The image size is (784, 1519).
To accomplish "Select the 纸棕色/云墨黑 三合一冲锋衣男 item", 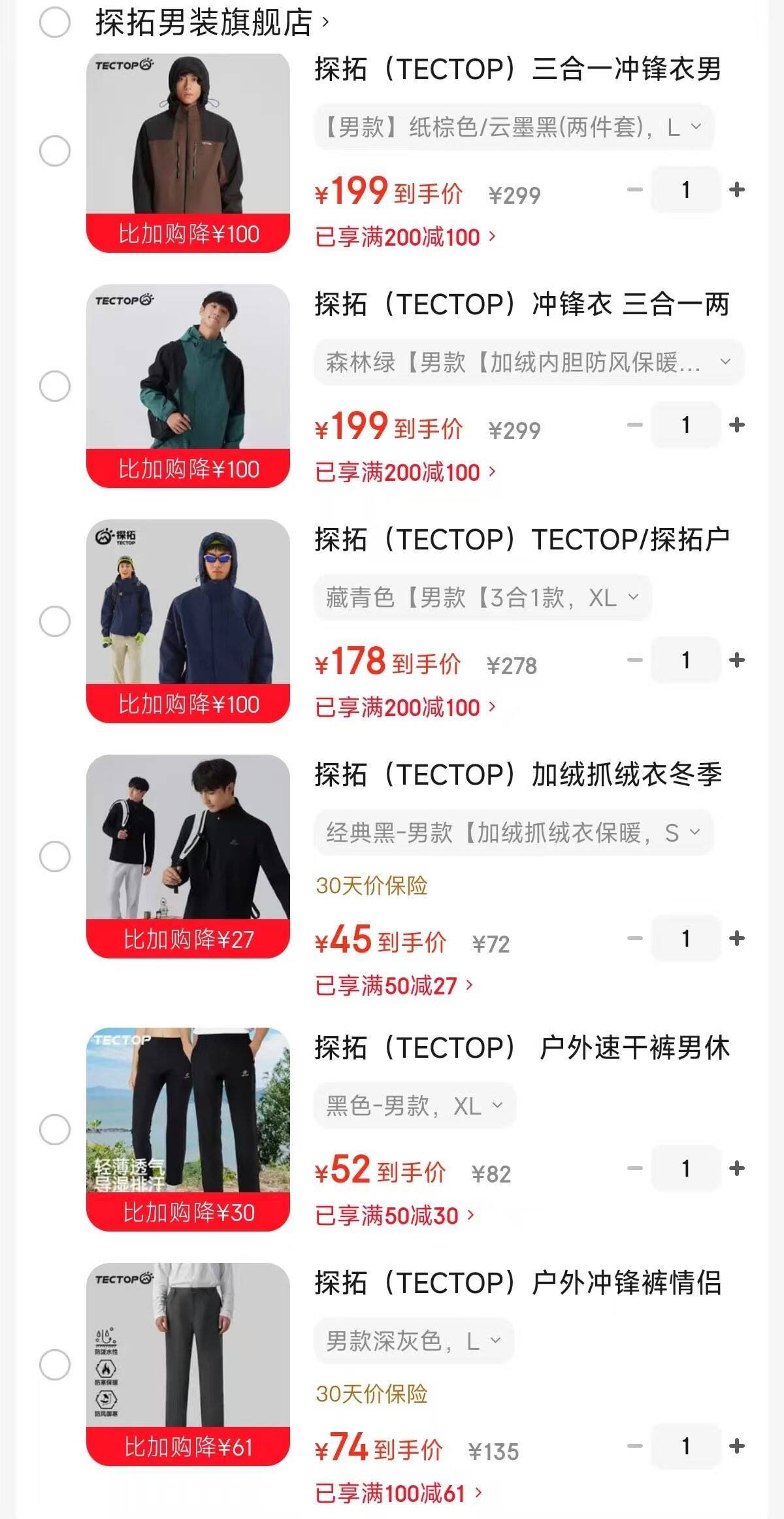I will 55,152.
